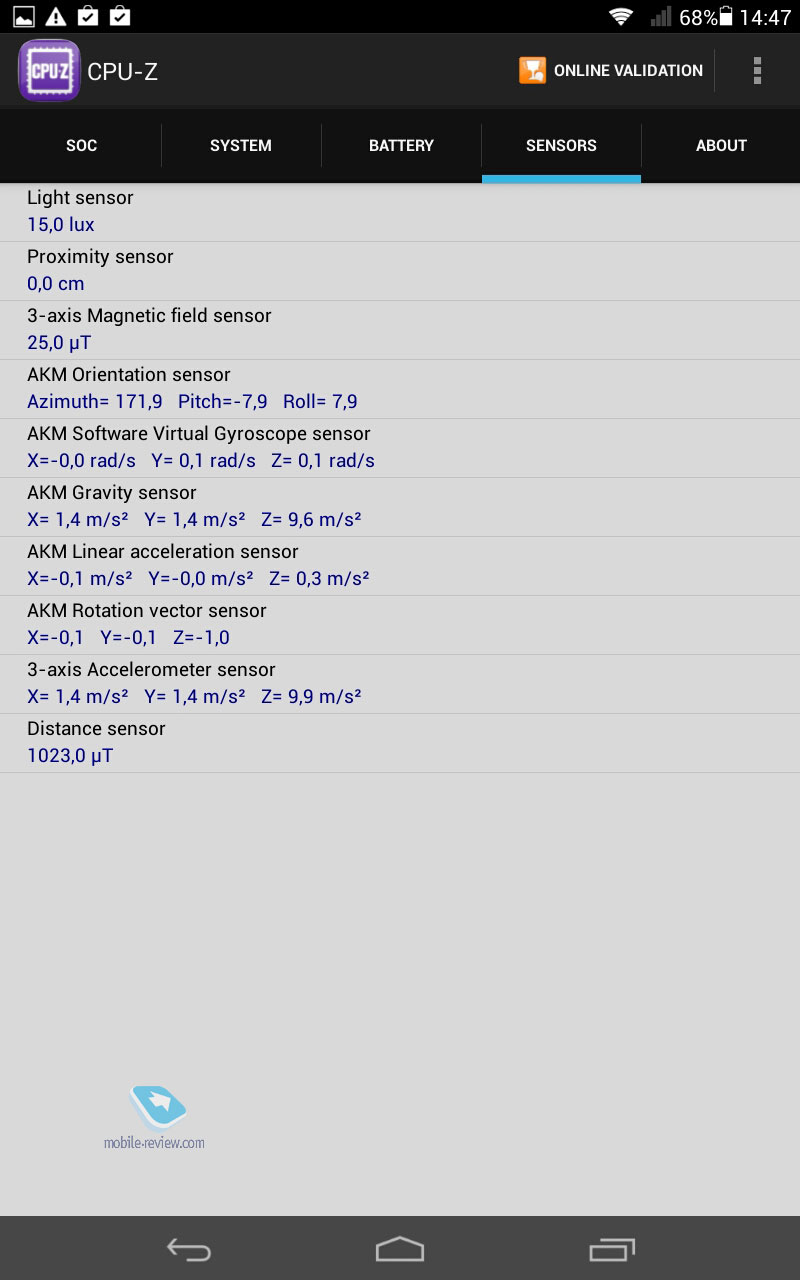
Task: Open the recent apps screen
Action: coord(612,1249)
